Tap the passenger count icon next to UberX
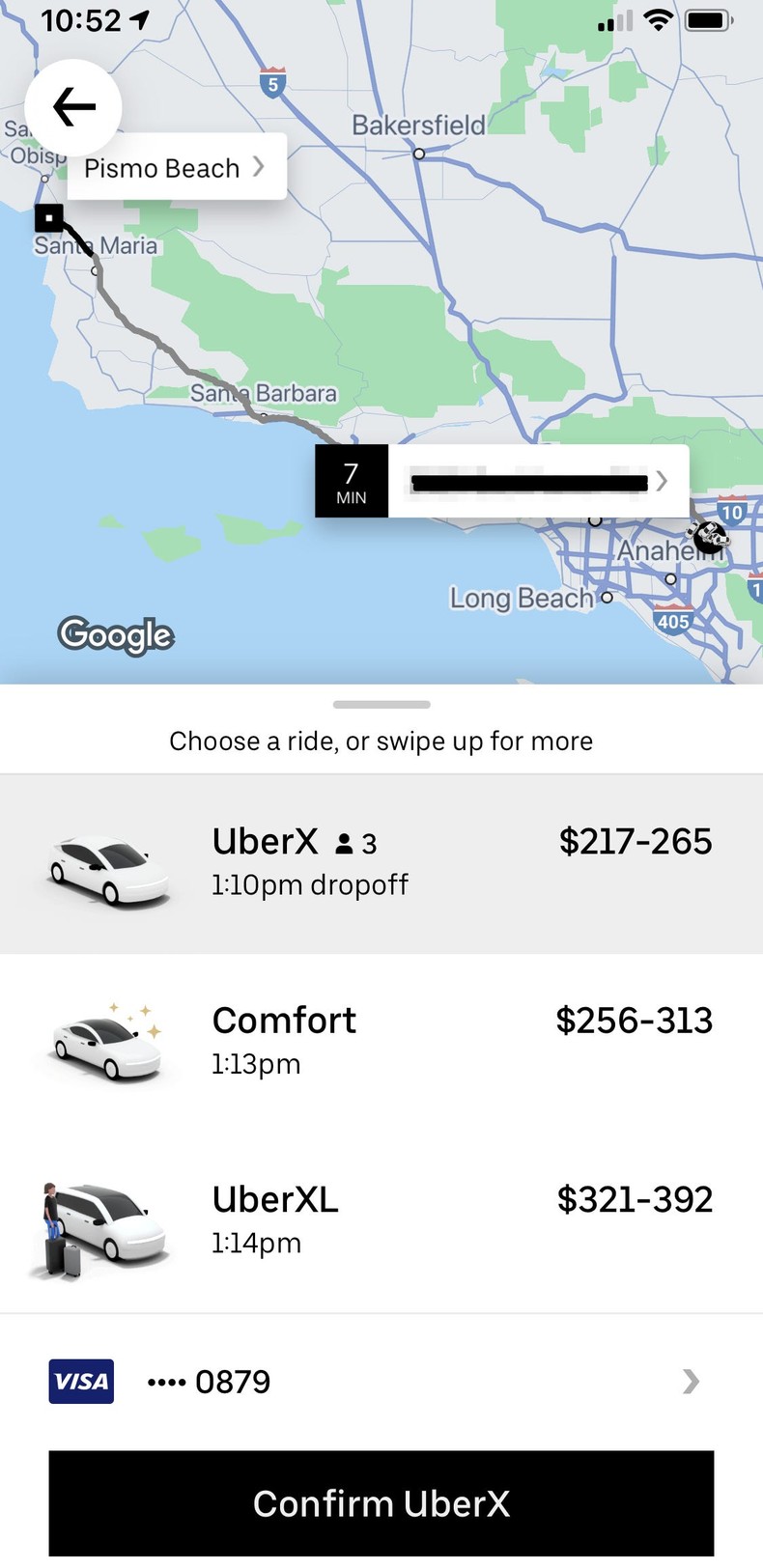This screenshot has height=1568, width=763. [x=344, y=842]
